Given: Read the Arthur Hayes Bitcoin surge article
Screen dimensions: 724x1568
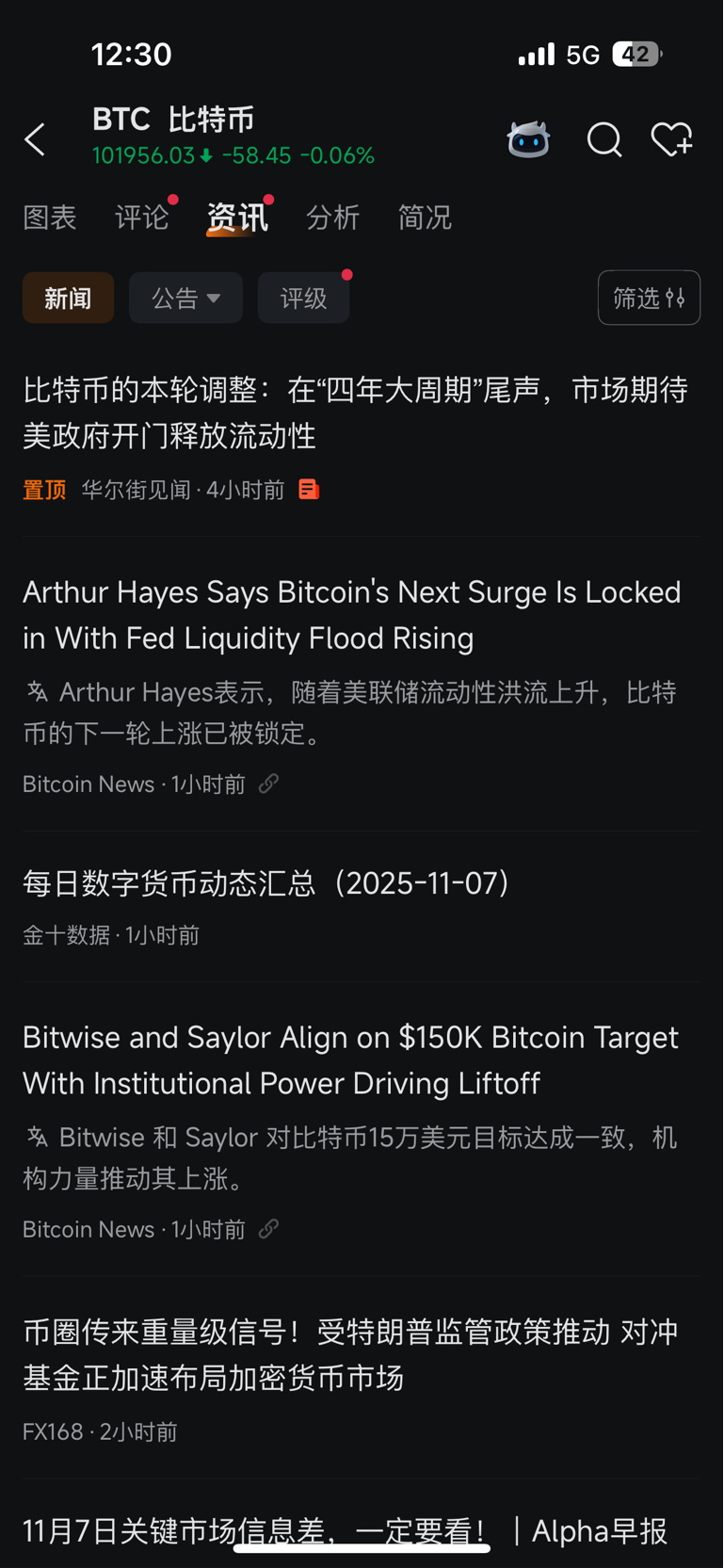Looking at the screenshot, I should [x=351, y=615].
